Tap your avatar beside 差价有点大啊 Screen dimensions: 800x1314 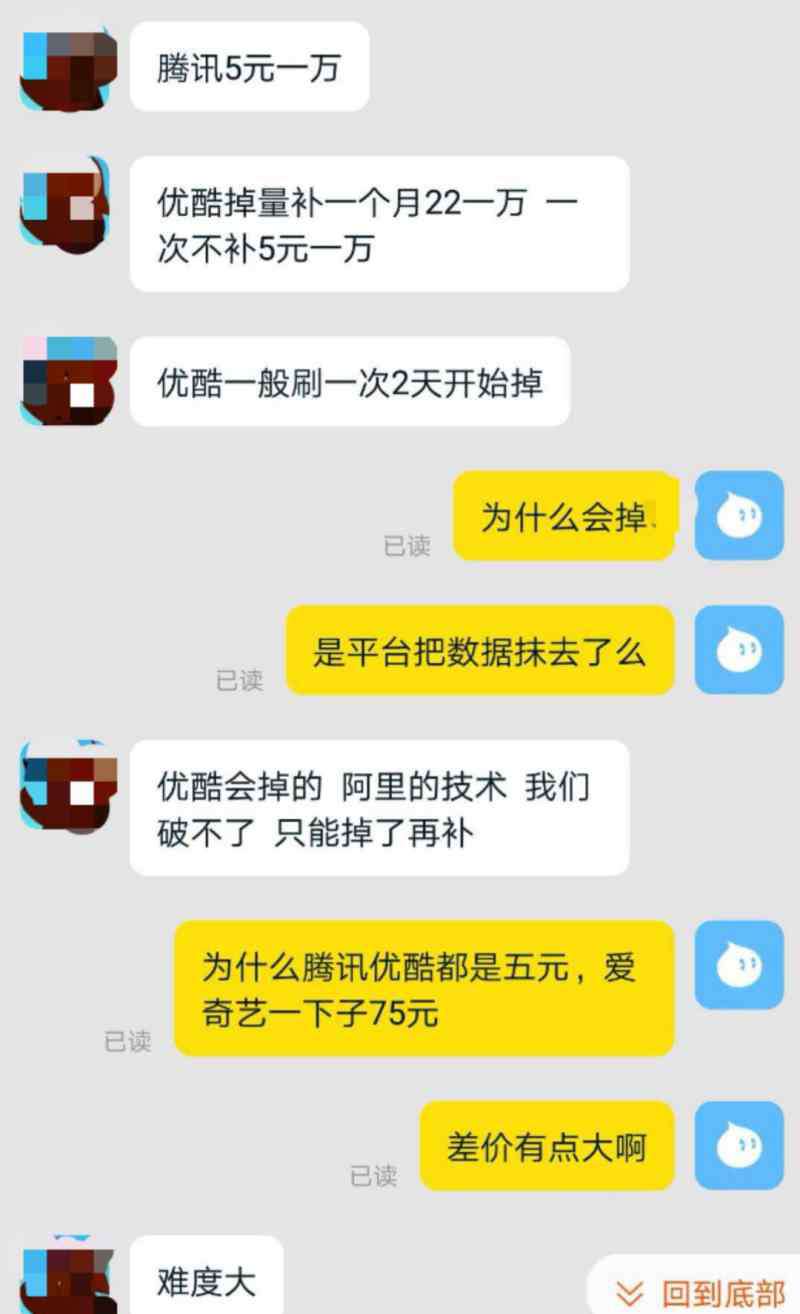[x=739, y=1146]
